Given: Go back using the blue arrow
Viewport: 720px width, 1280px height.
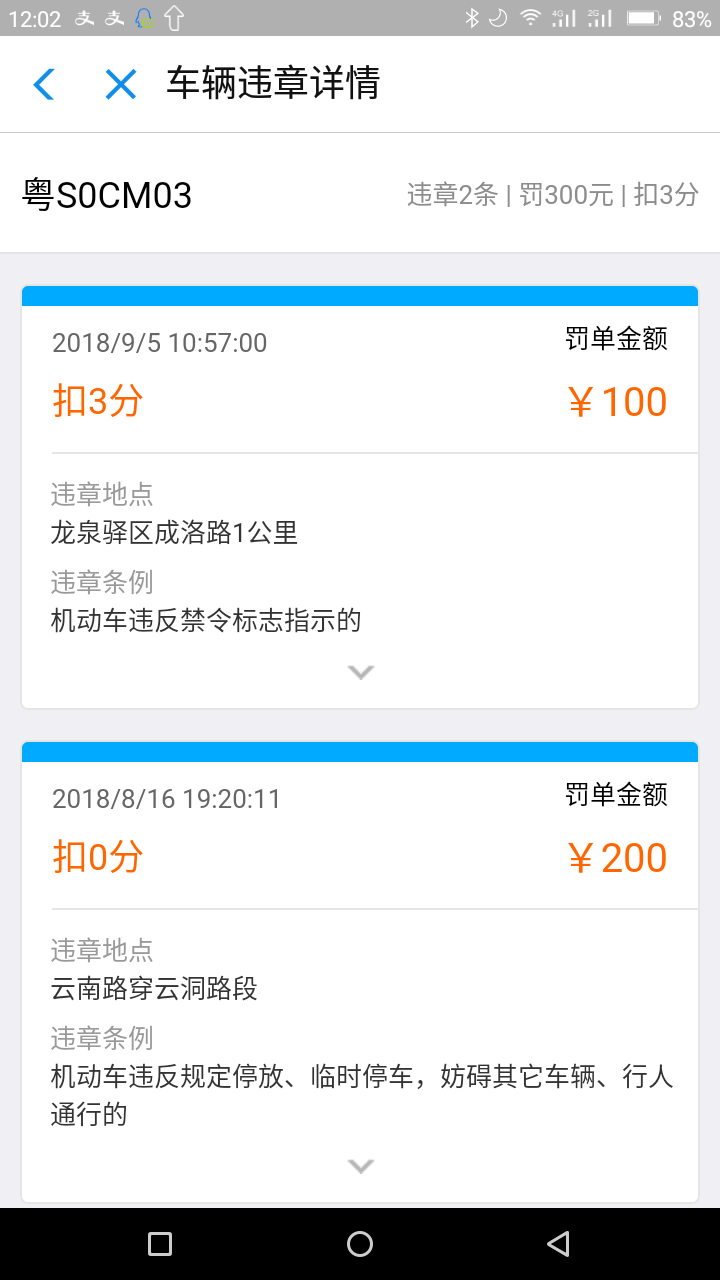Looking at the screenshot, I should (x=43, y=85).
